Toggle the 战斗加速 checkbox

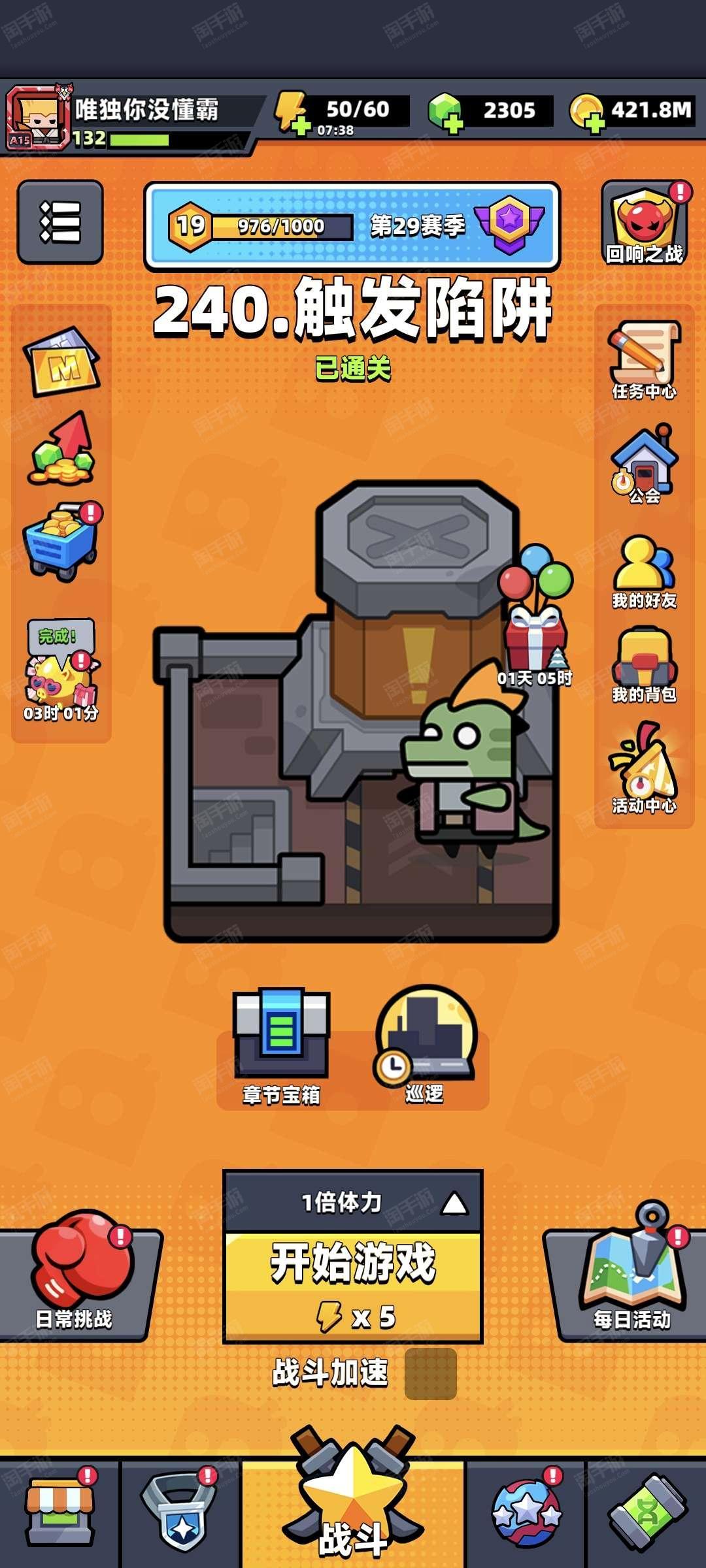tap(430, 1373)
